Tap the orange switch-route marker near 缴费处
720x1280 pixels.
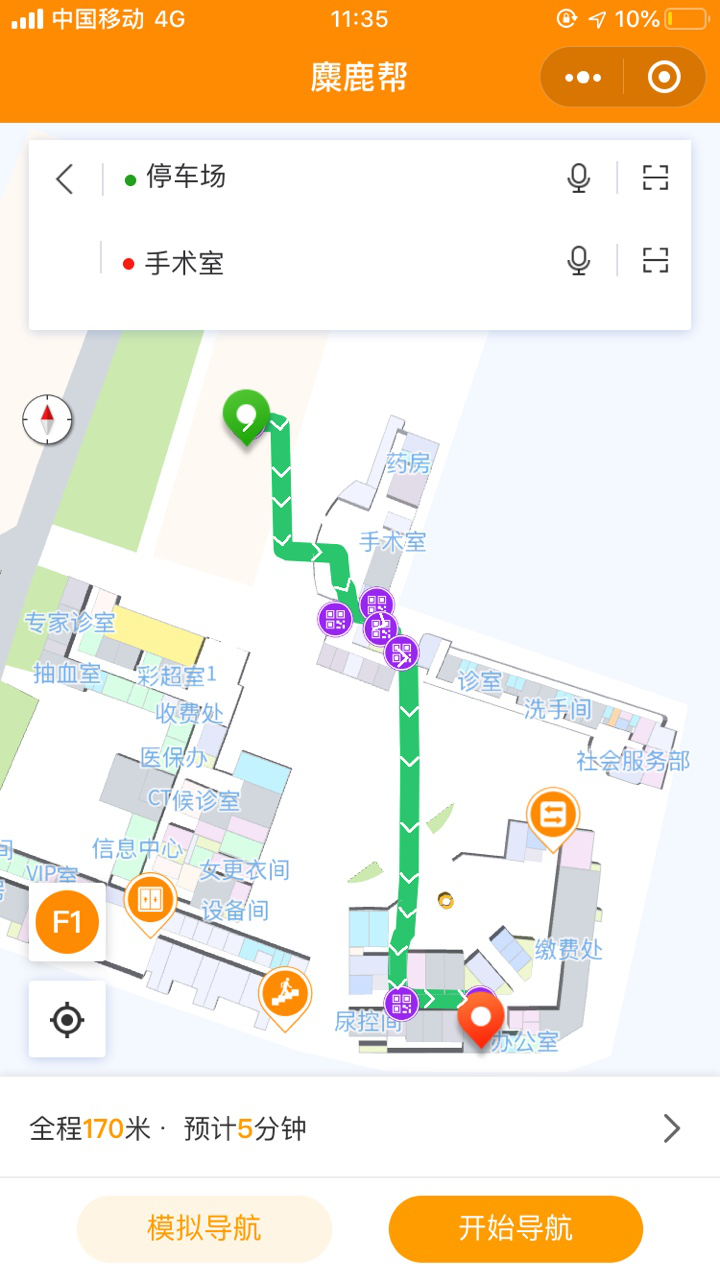click(552, 813)
